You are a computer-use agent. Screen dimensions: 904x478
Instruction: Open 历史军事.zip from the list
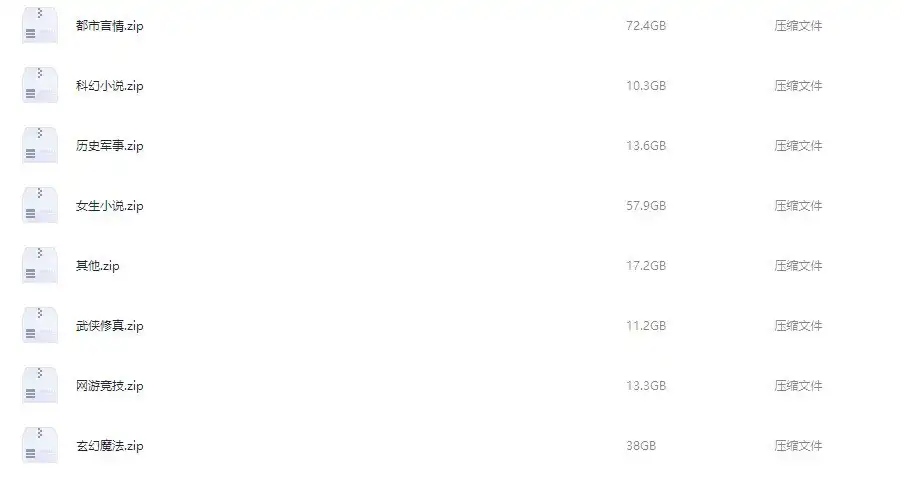click(x=110, y=146)
